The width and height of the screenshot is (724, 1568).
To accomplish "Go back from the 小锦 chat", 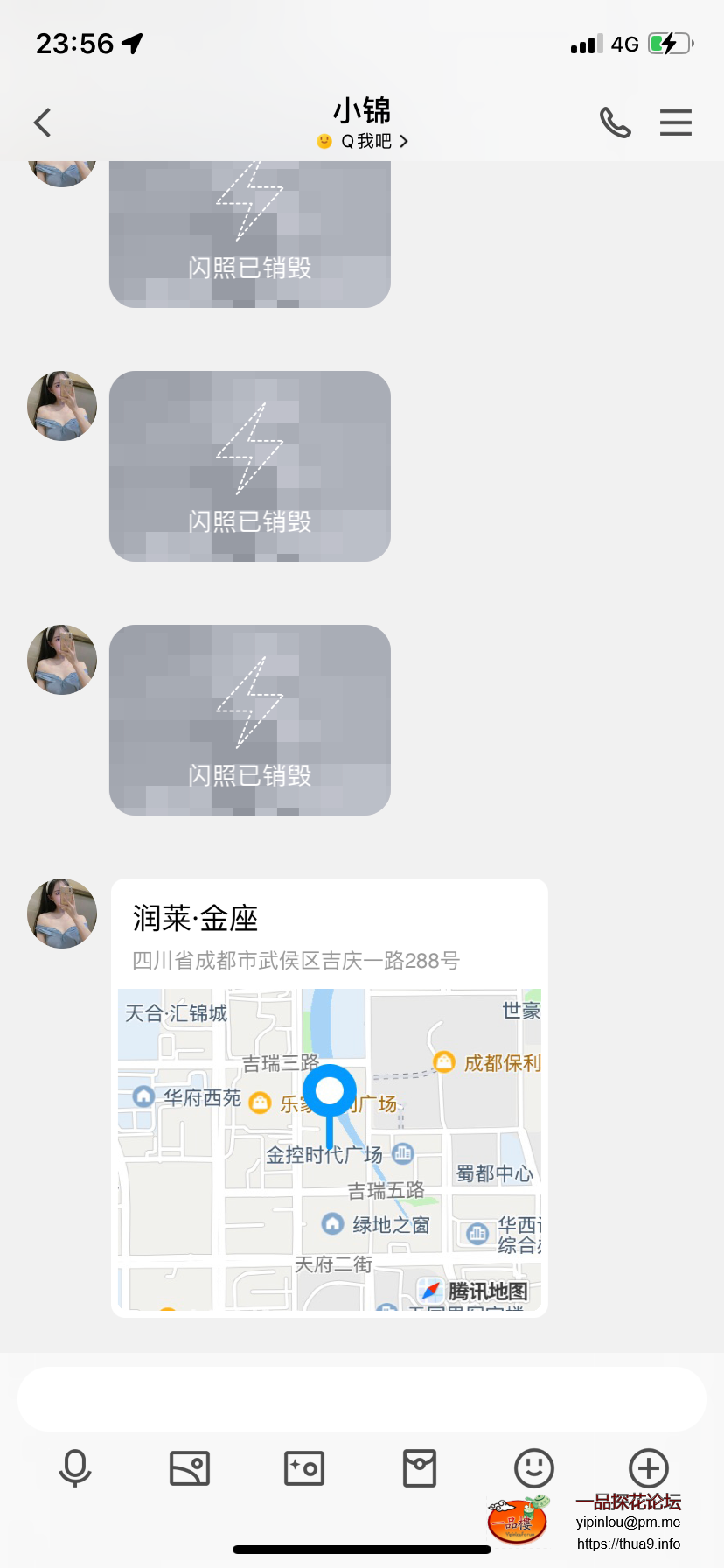I will coord(42,122).
